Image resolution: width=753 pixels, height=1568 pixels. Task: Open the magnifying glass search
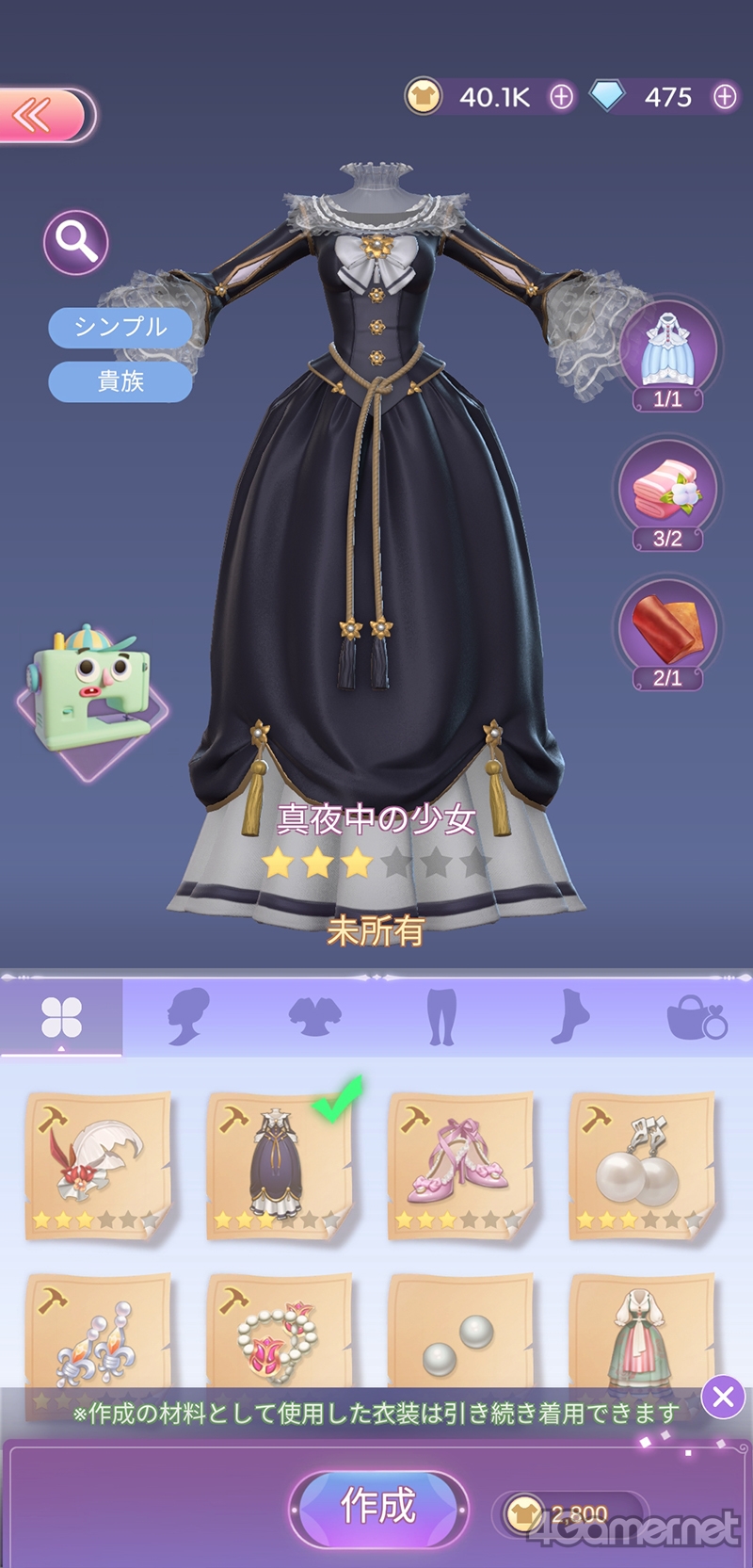[x=76, y=242]
